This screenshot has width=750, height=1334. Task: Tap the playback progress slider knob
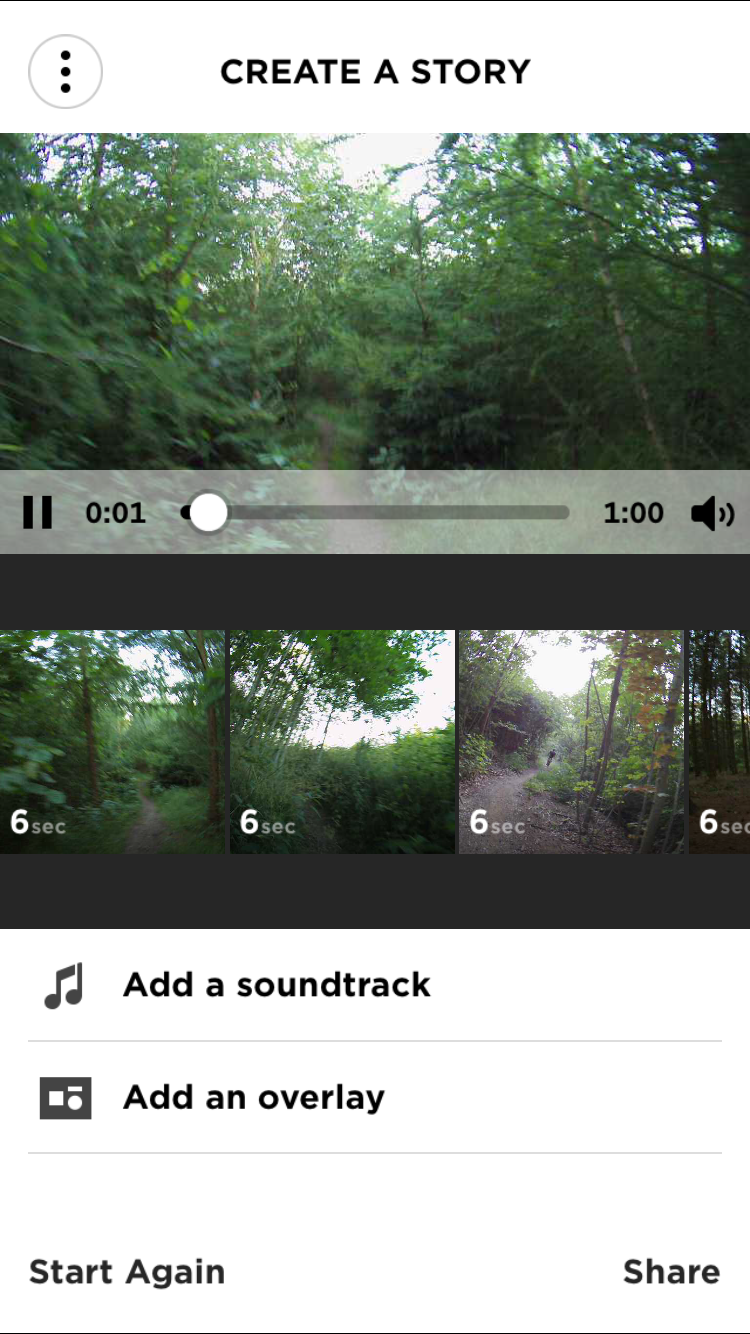point(208,513)
